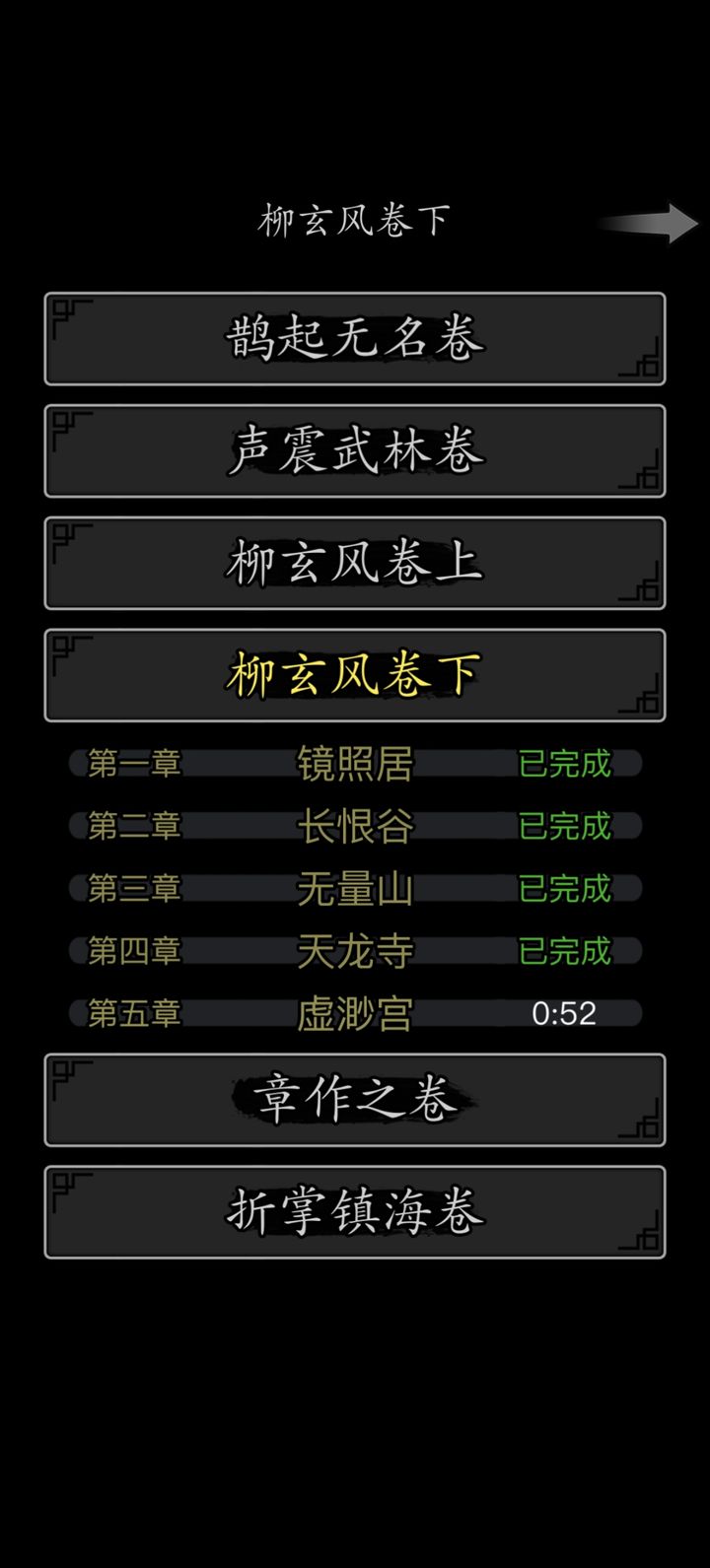Open the 声震武林卷 volume
710x1568 pixels.
355,450
